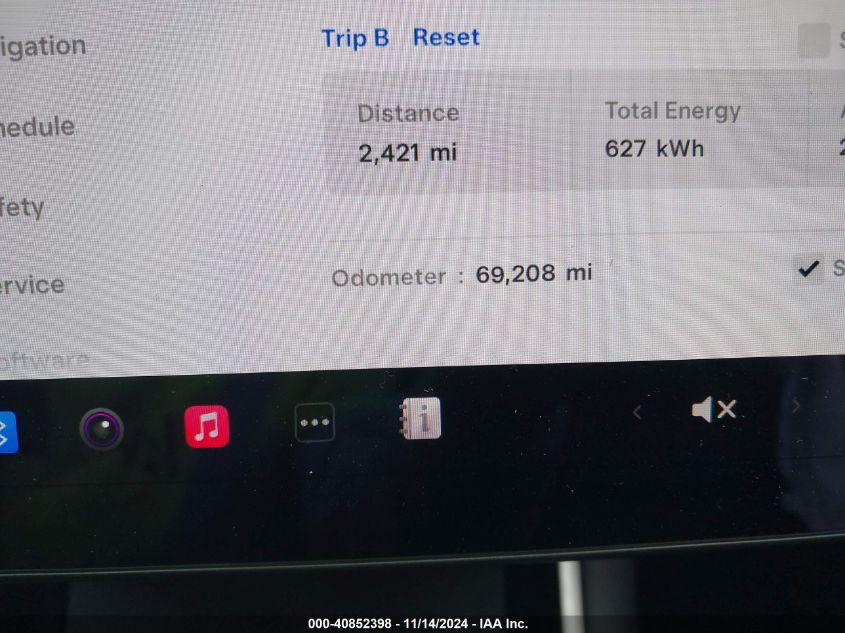Increase volume with the right arrow
Viewport: 845px width, 633px height.
click(x=796, y=406)
